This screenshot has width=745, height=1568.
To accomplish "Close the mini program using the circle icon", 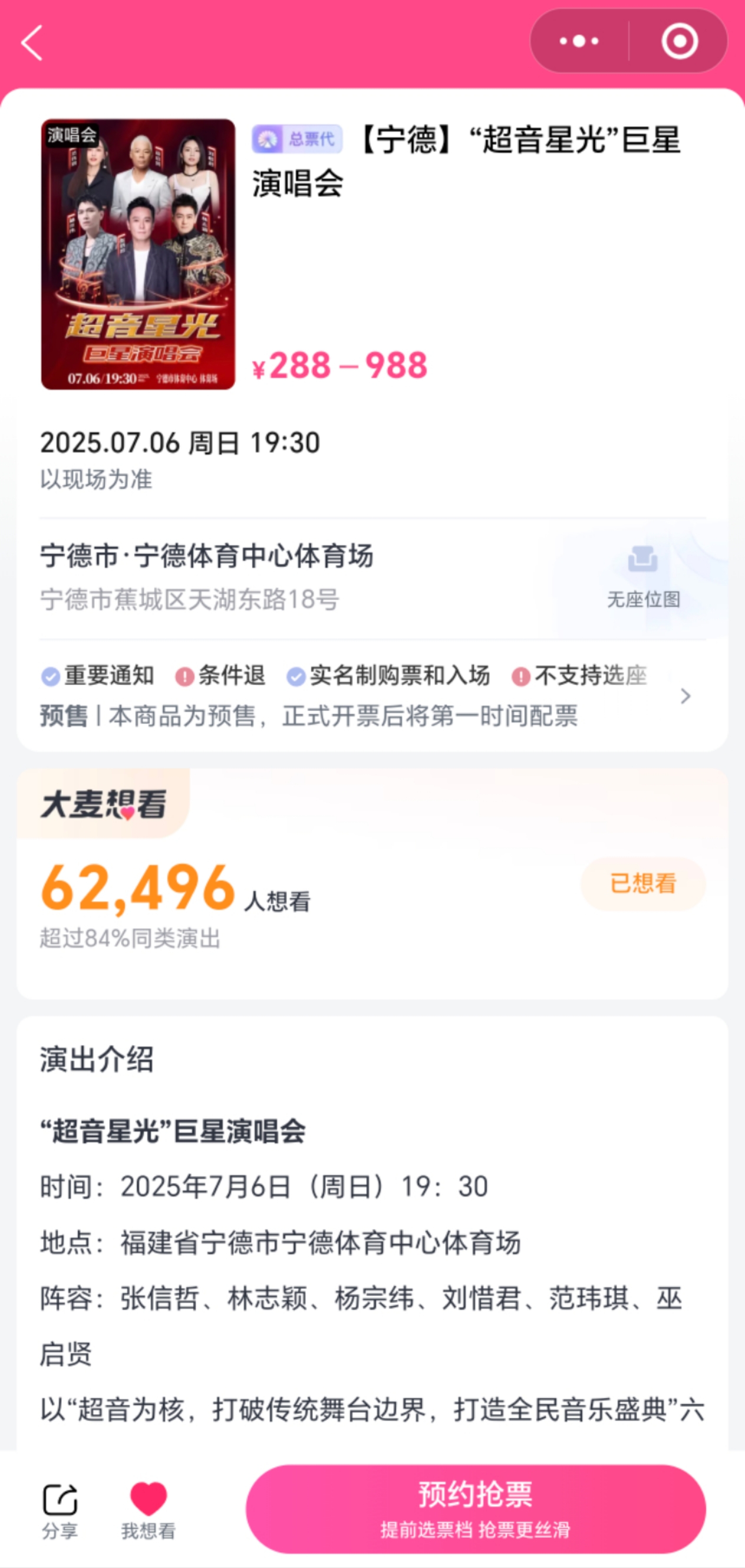I will [679, 41].
